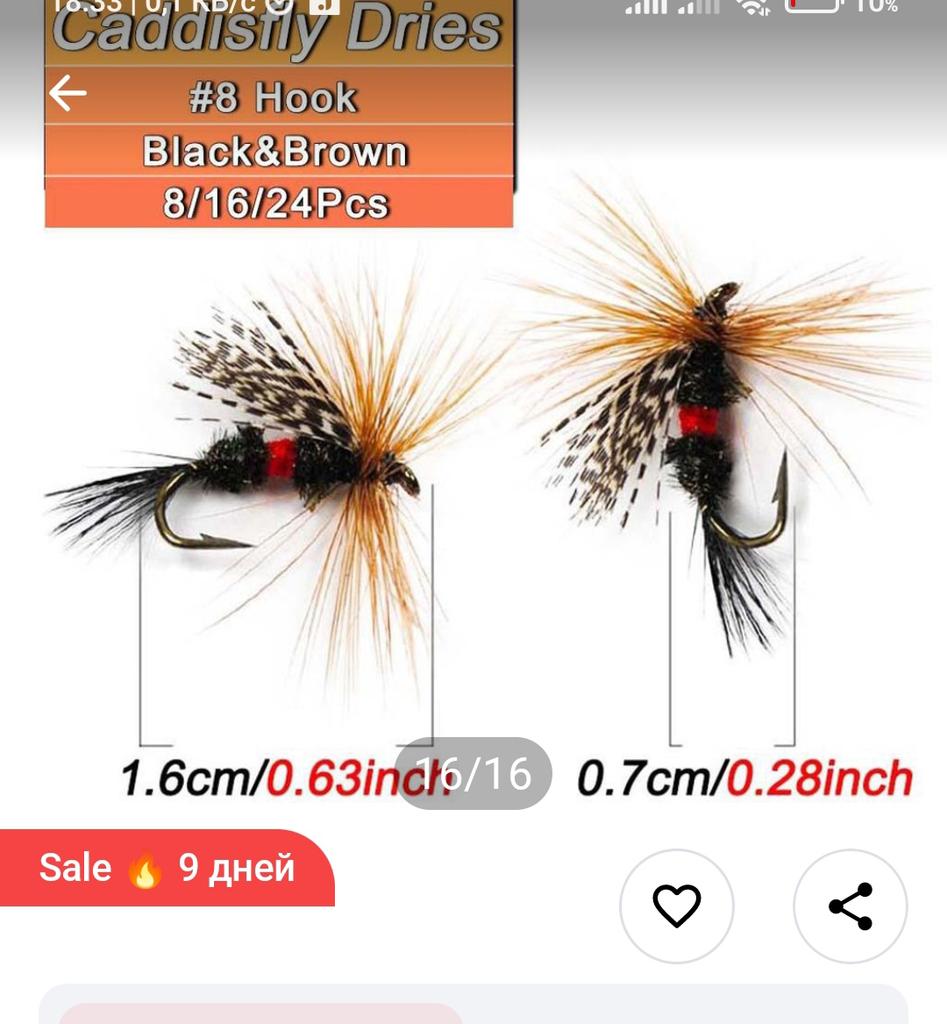Add product to favorites with heart

pyautogui.click(x=676, y=906)
